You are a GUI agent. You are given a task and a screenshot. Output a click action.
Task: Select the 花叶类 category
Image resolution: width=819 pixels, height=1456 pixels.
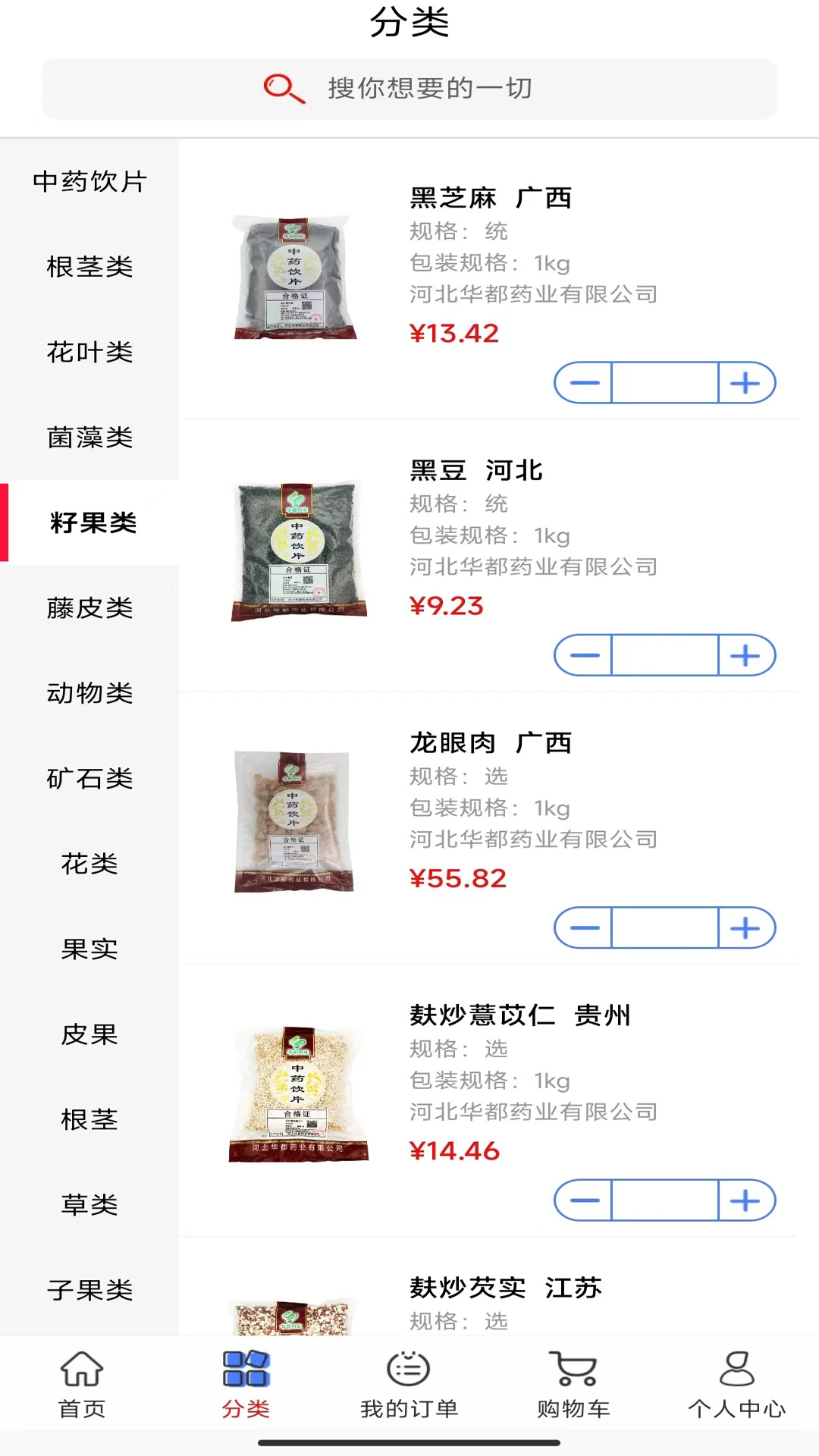[91, 352]
